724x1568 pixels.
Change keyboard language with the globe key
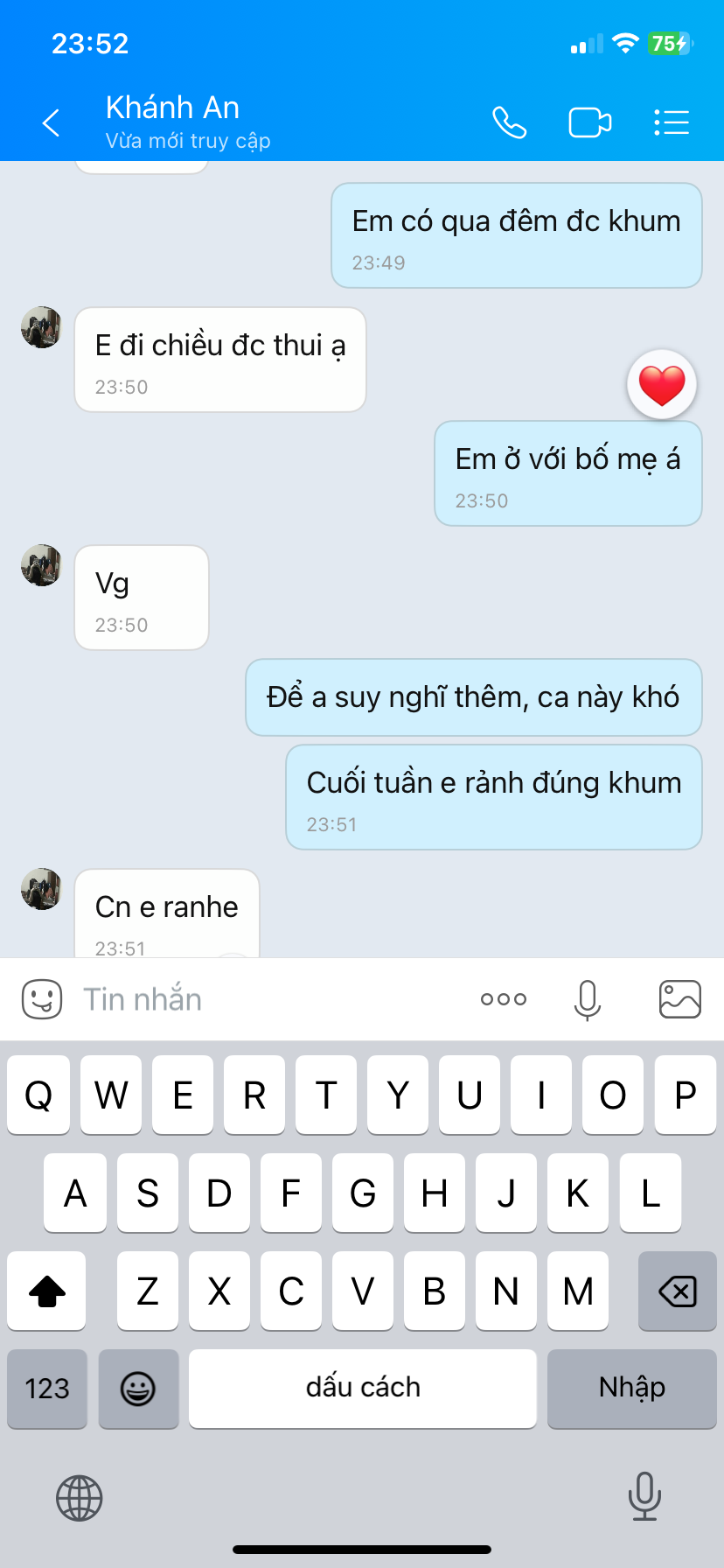80,1497
